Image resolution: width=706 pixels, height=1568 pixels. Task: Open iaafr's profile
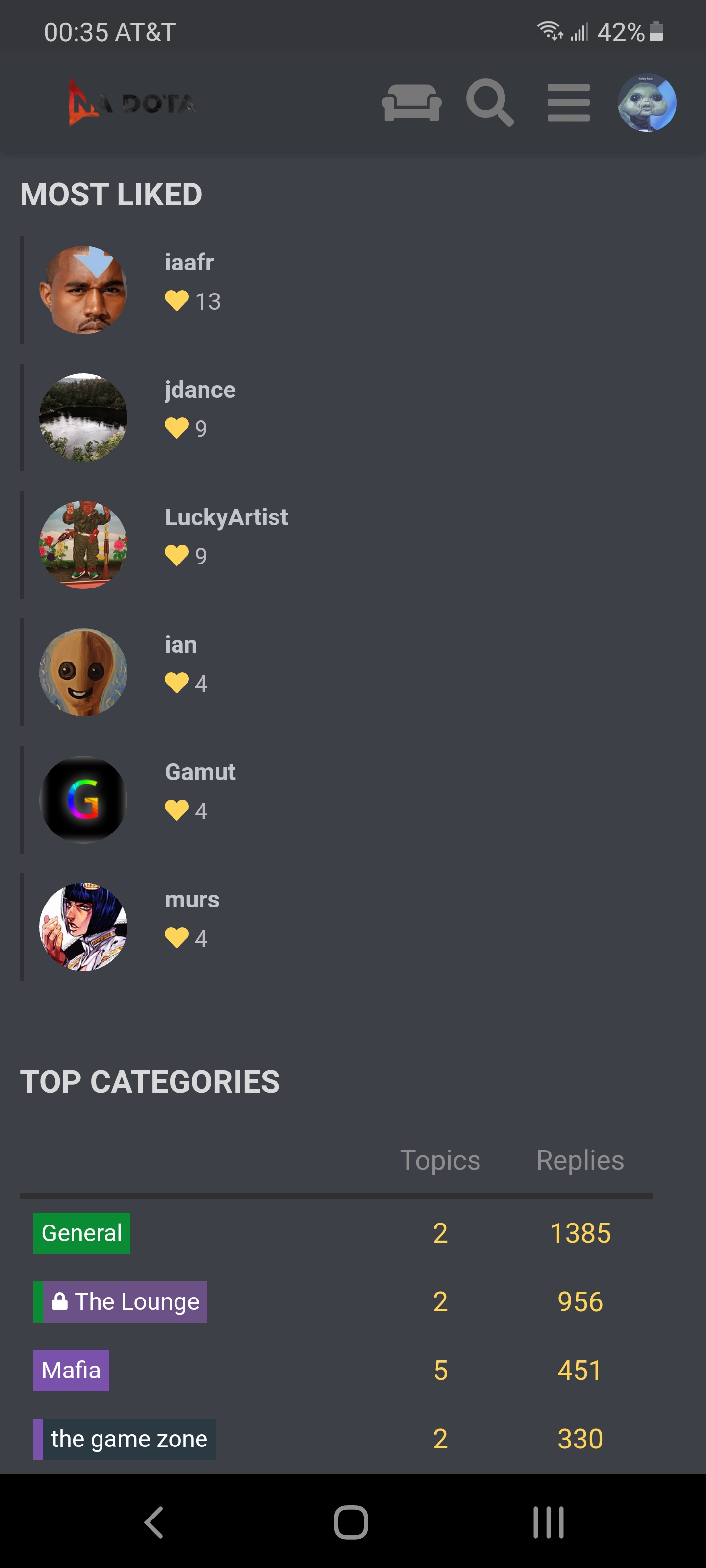(x=189, y=262)
